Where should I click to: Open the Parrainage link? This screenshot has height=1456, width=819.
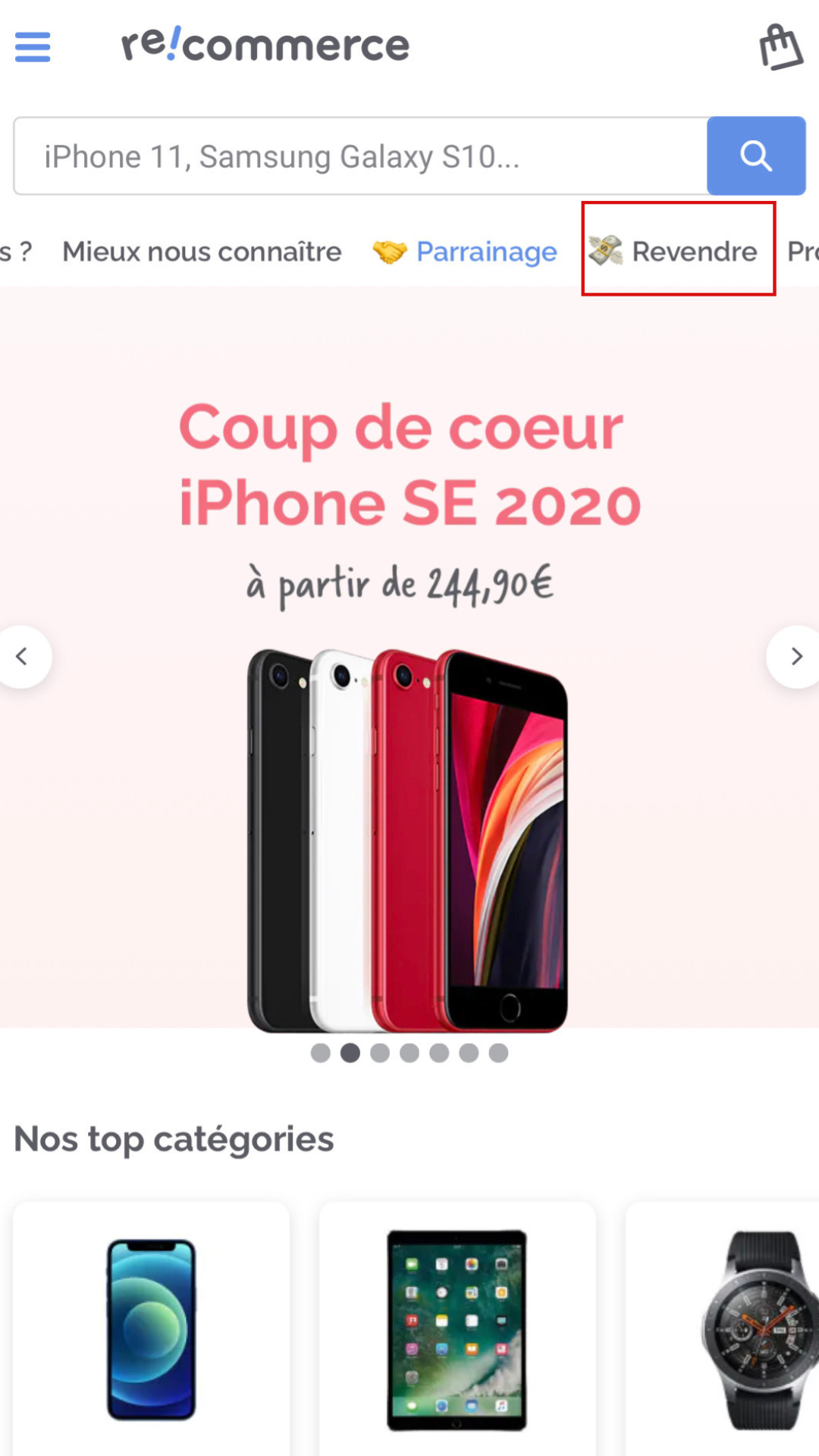[x=465, y=251]
